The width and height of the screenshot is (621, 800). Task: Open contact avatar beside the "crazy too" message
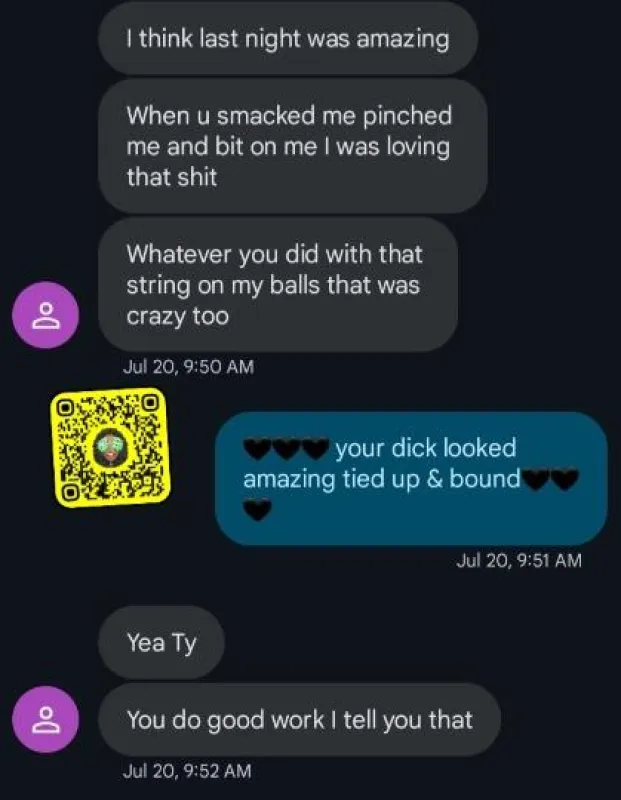tap(46, 315)
